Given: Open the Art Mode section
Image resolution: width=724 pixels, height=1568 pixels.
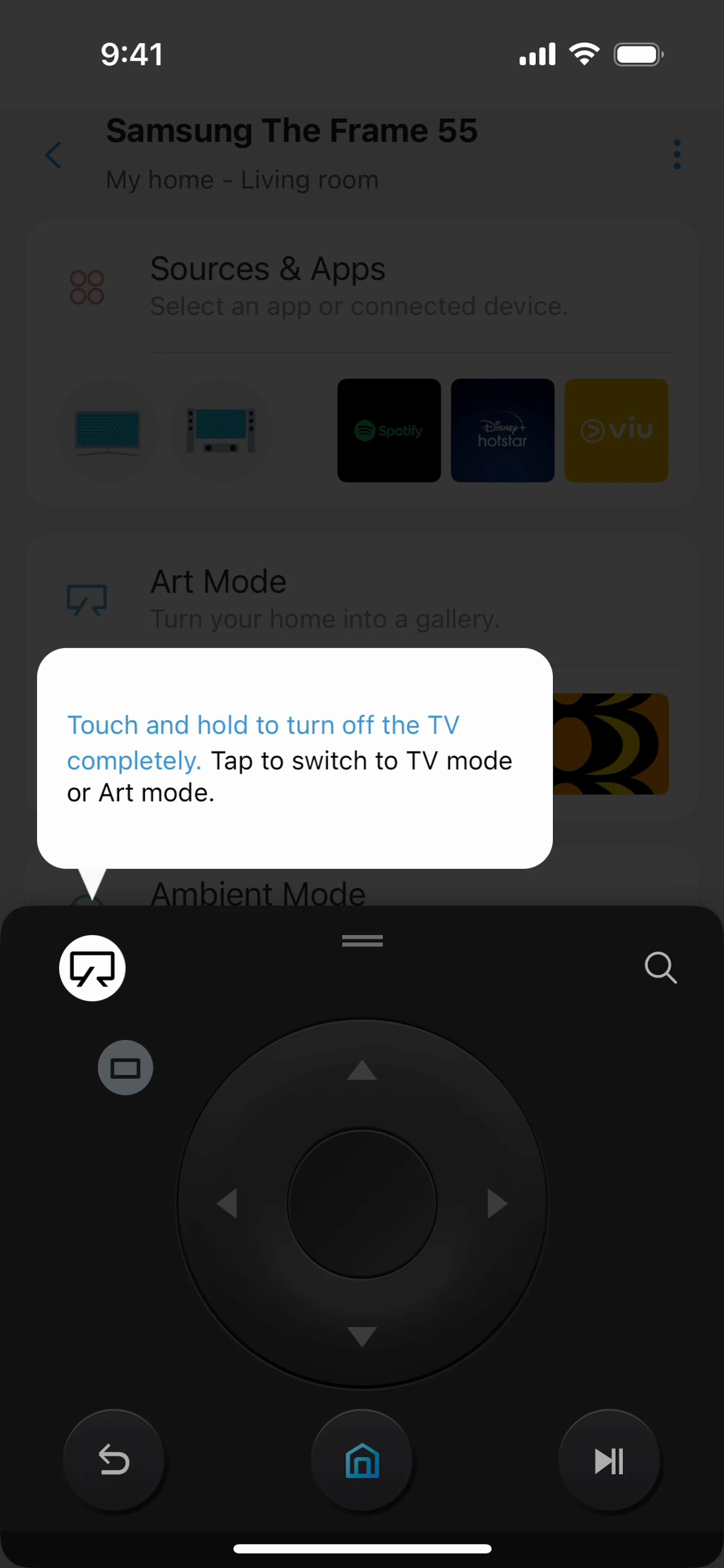Looking at the screenshot, I should click(324, 599).
